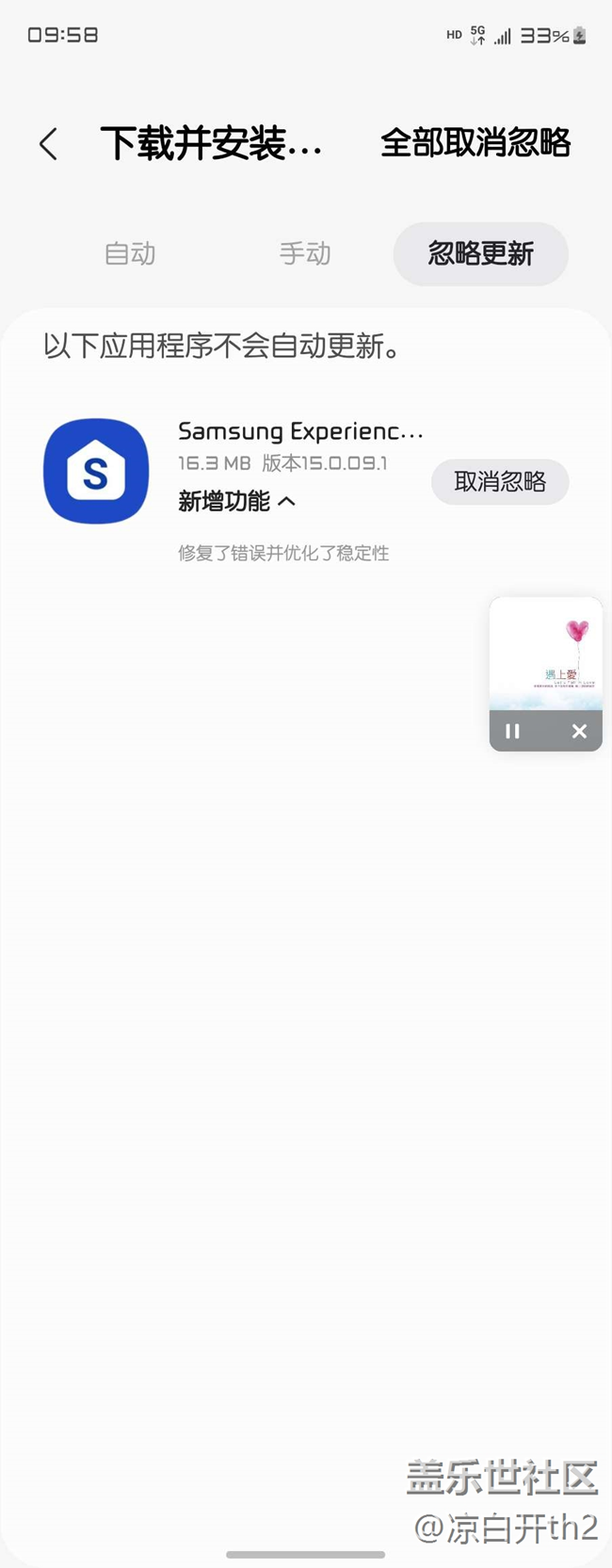Open the Samsung Experience app entry

[x=299, y=432]
